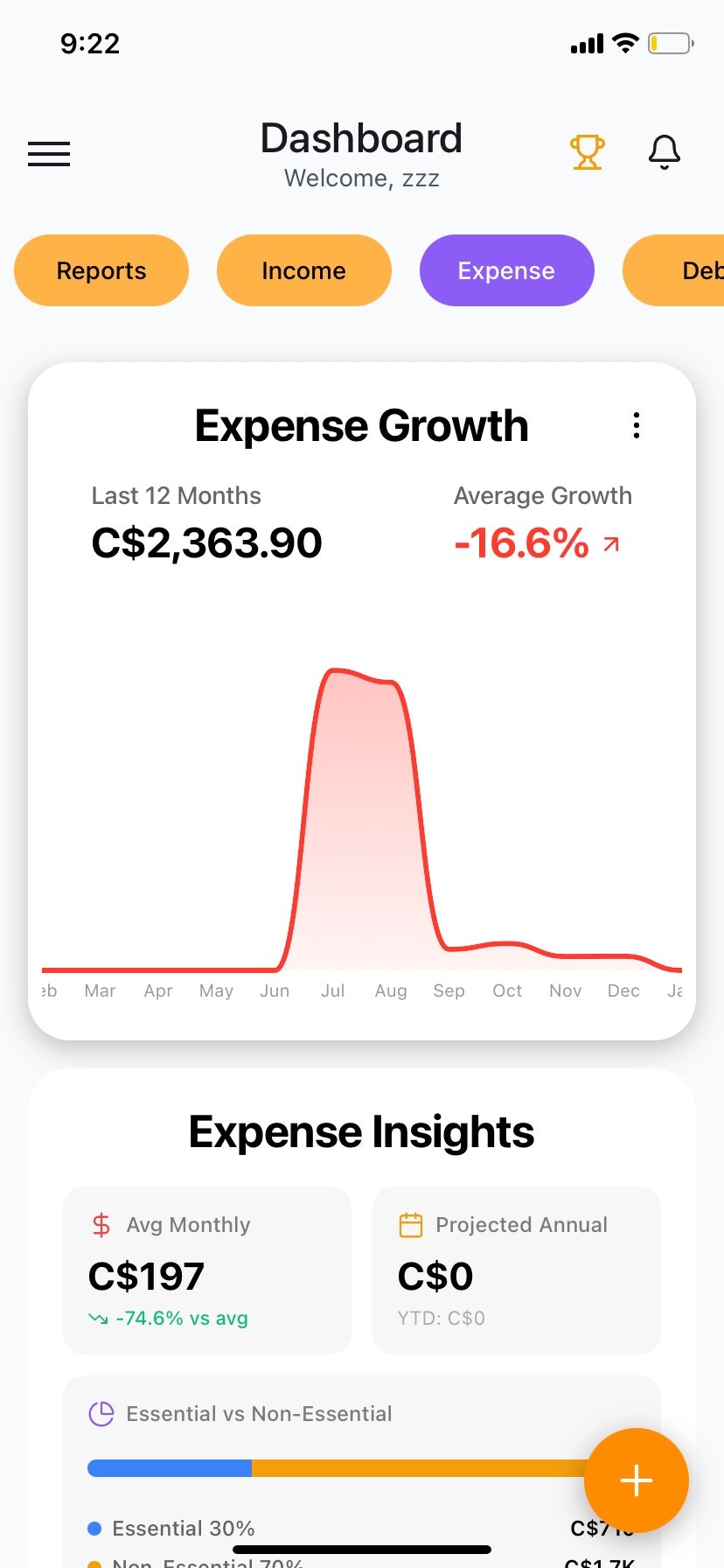Click the calendar icon on Projected Annual card
The width and height of the screenshot is (724, 1568).
coord(411,1224)
